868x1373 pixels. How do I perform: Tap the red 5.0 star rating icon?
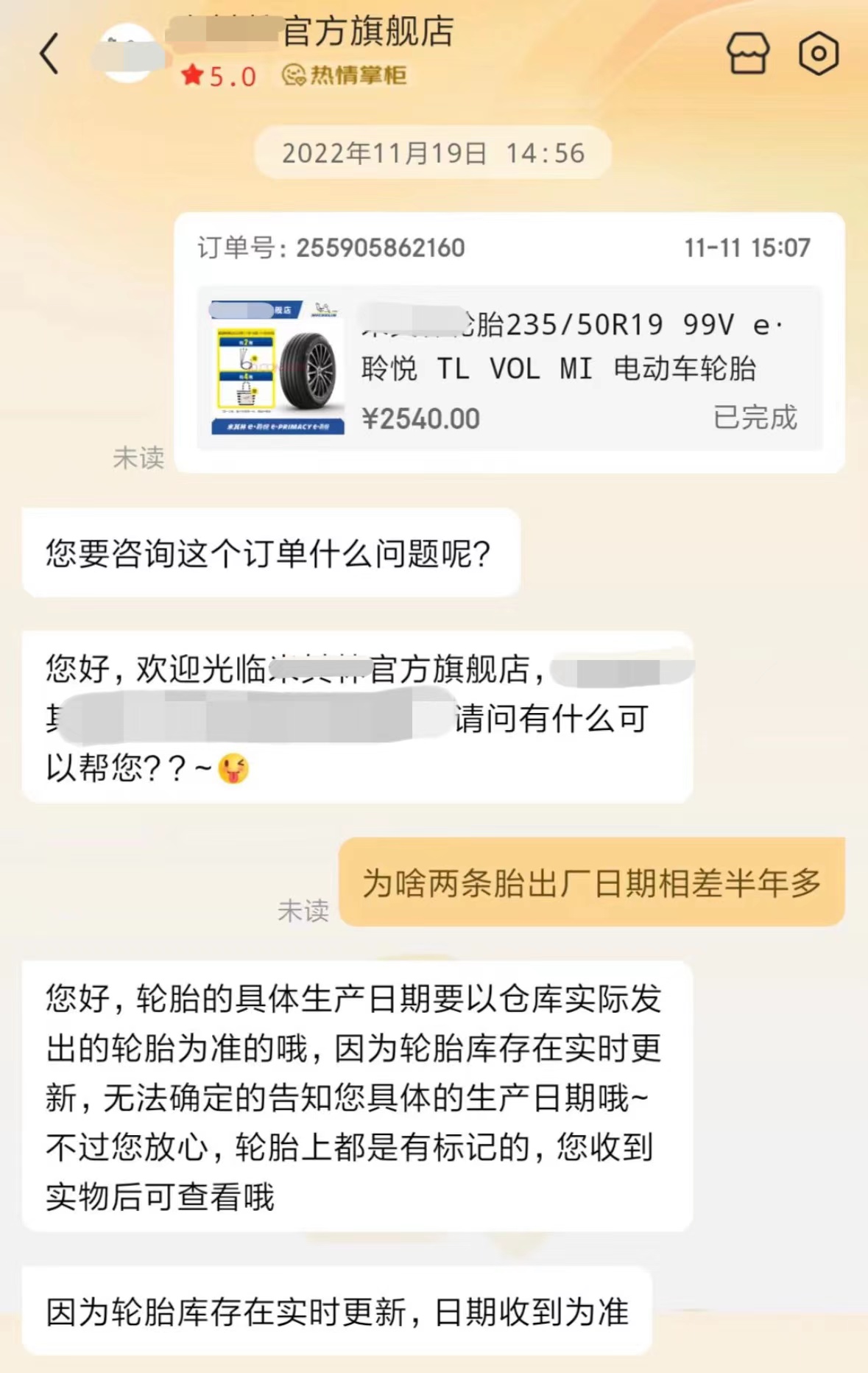[193, 76]
